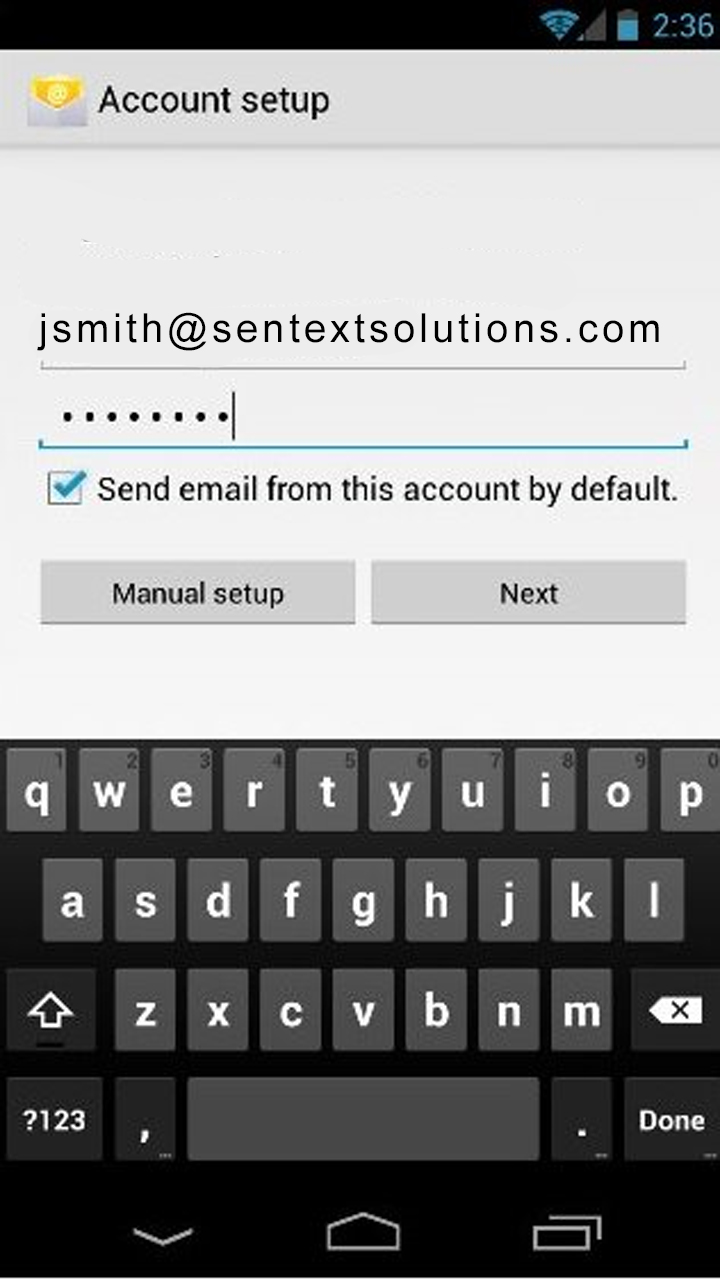
Task: Tap Done on the keyboard
Action: (x=672, y=1120)
